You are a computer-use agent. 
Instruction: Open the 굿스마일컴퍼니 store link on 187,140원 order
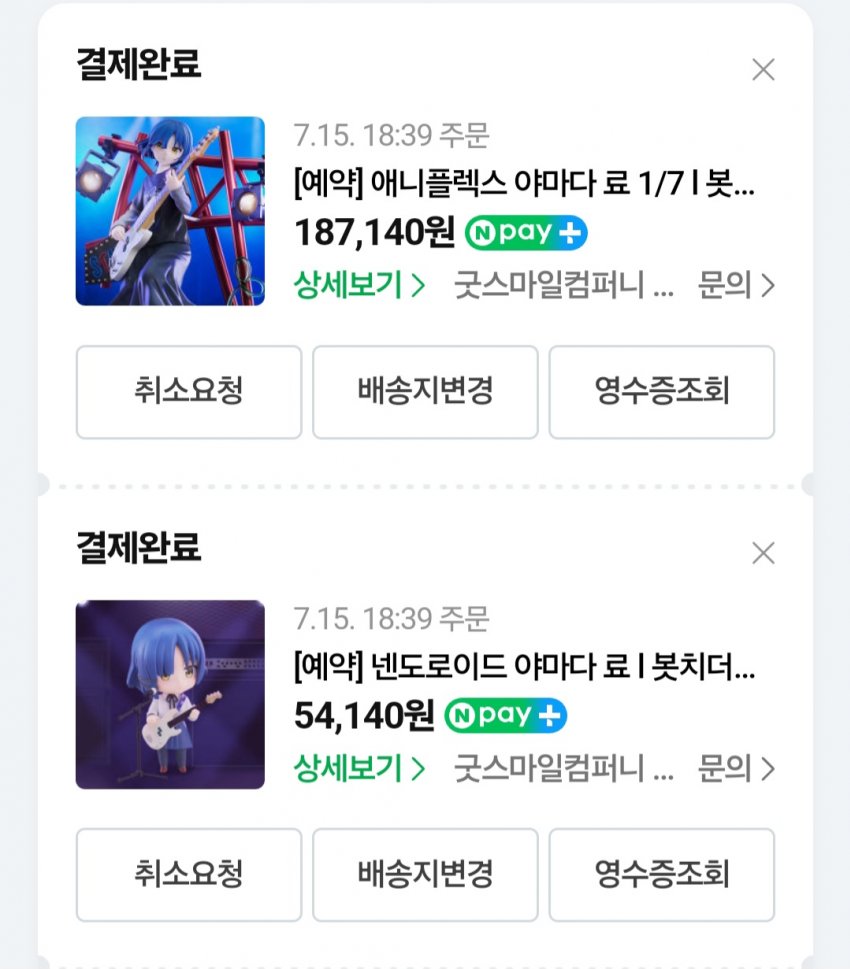[x=563, y=286]
